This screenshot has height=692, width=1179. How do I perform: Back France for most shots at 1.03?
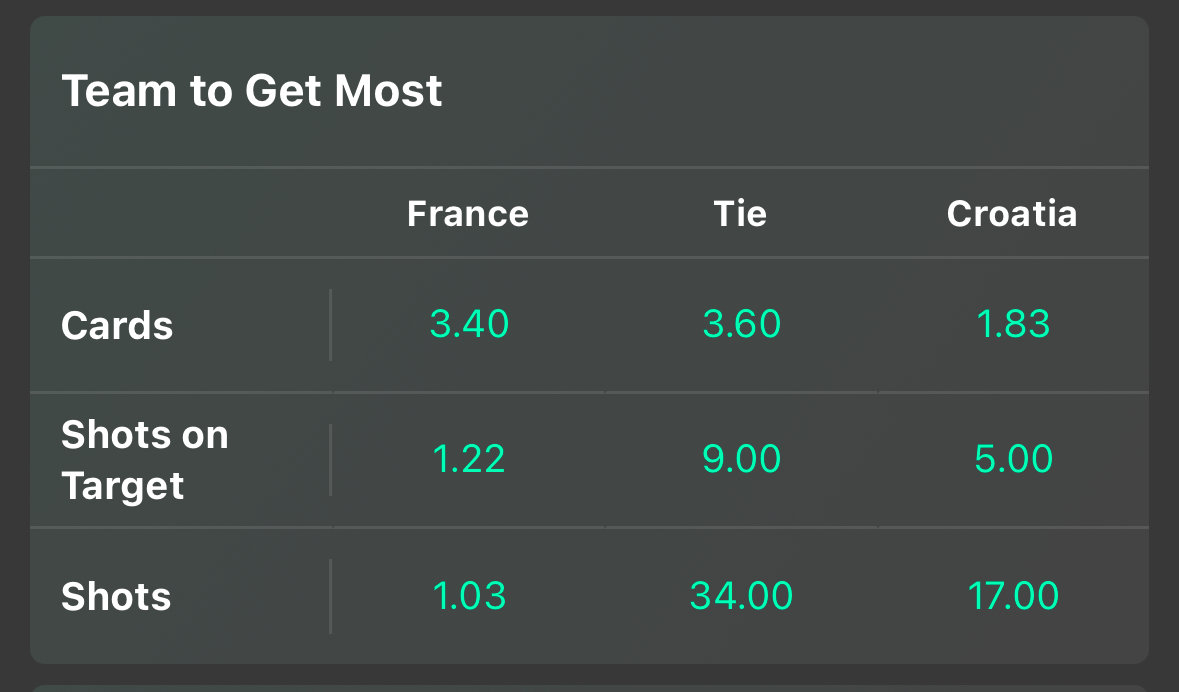click(x=469, y=596)
